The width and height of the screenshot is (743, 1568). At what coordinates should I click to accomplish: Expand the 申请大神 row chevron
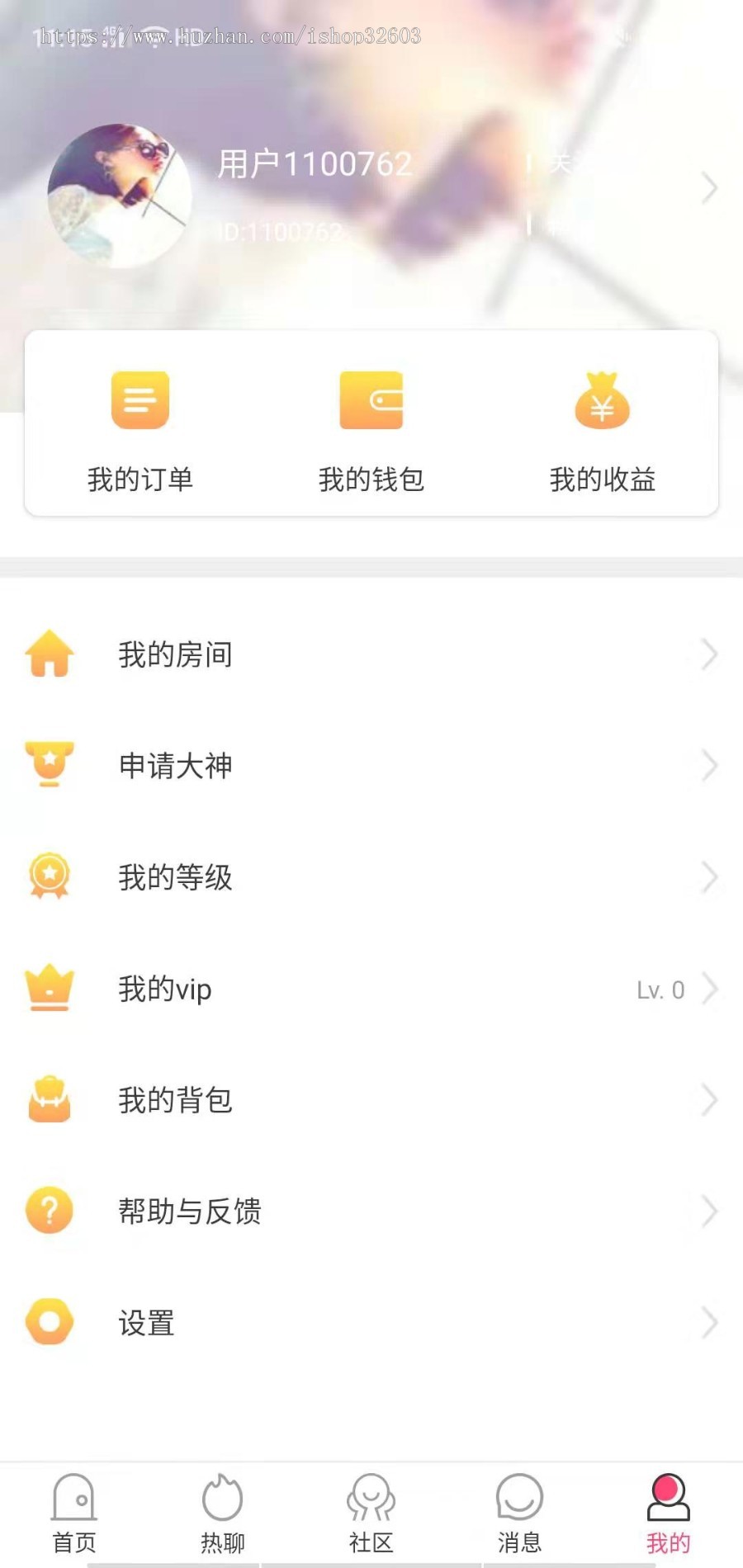tap(708, 765)
